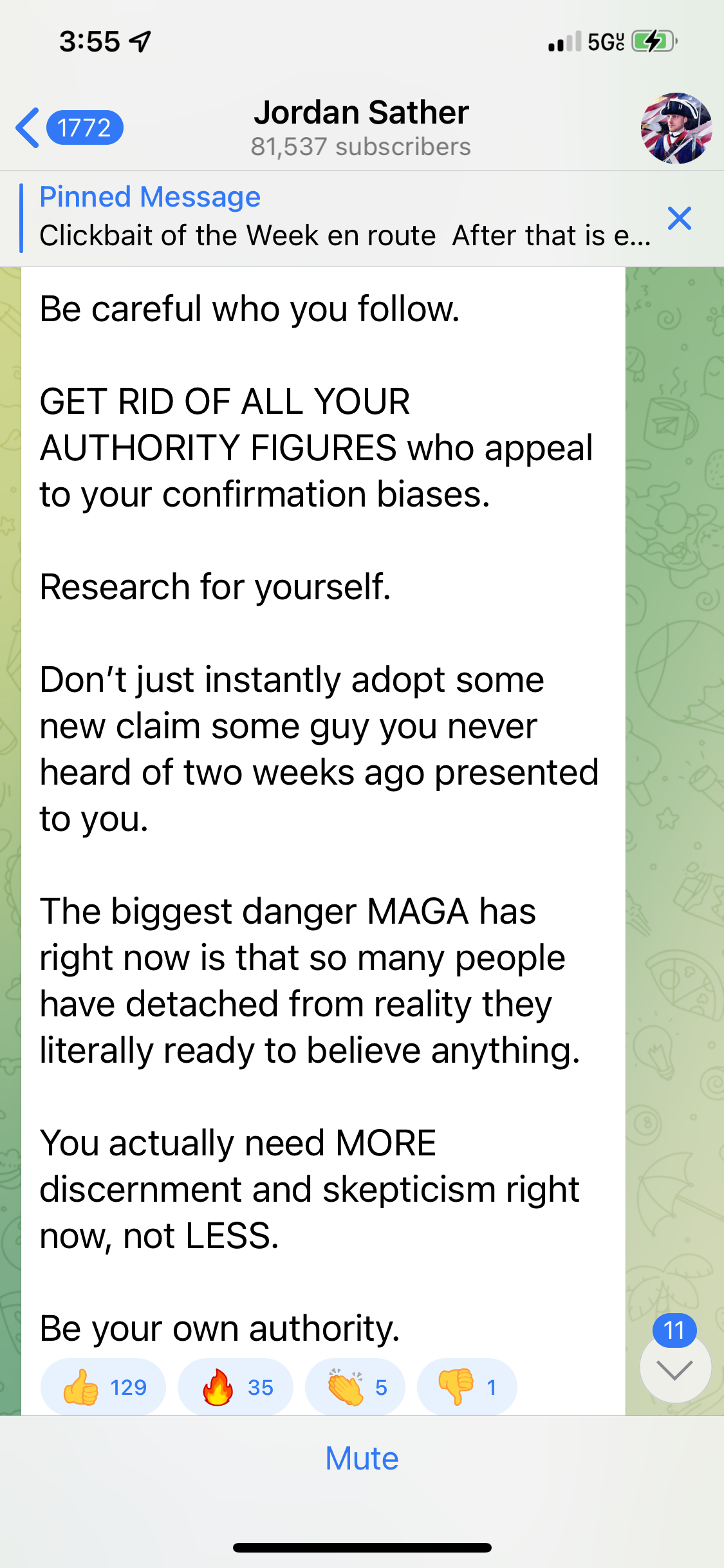Image resolution: width=724 pixels, height=1568 pixels.
Task: Jump to the latest unread messages
Action: 675,1370
